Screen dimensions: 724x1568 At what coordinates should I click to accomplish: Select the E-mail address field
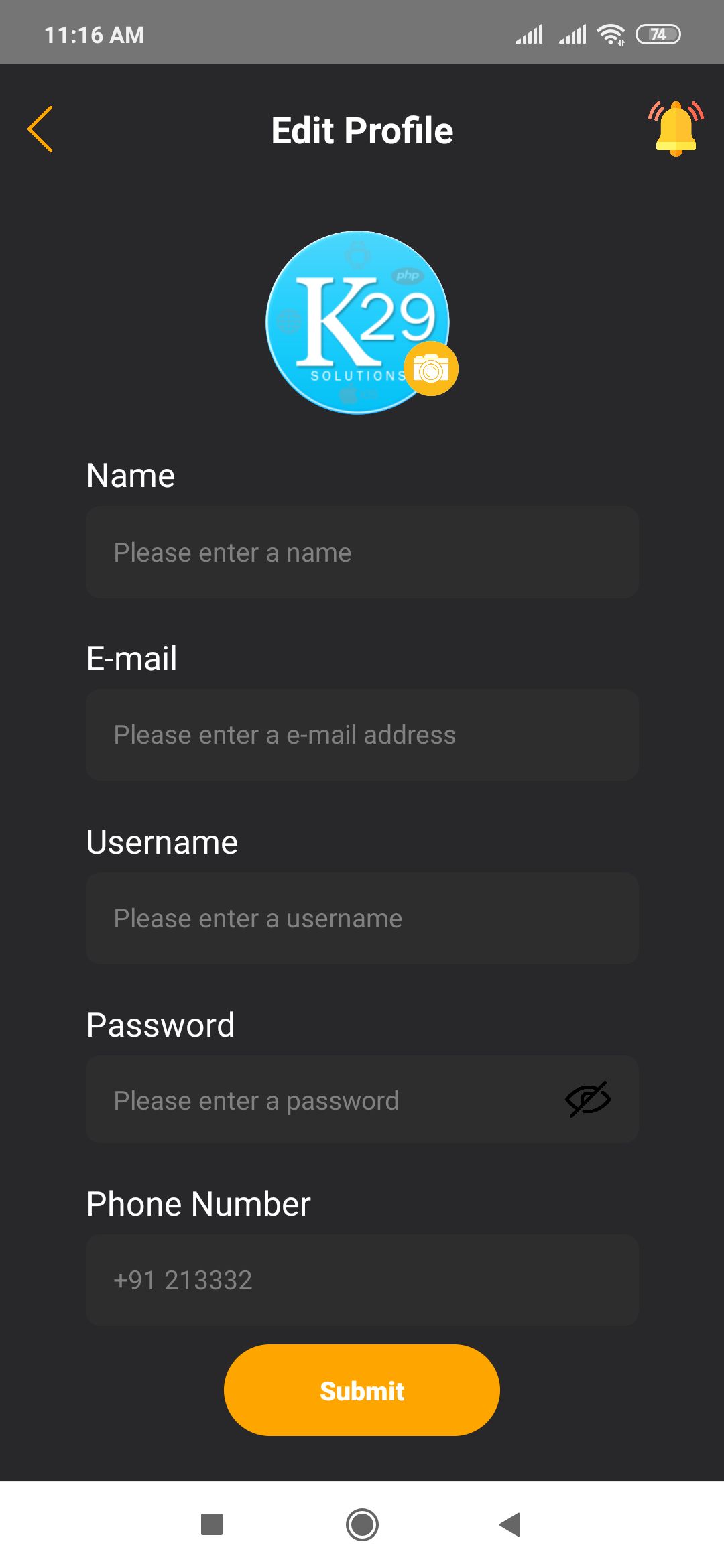click(x=362, y=735)
